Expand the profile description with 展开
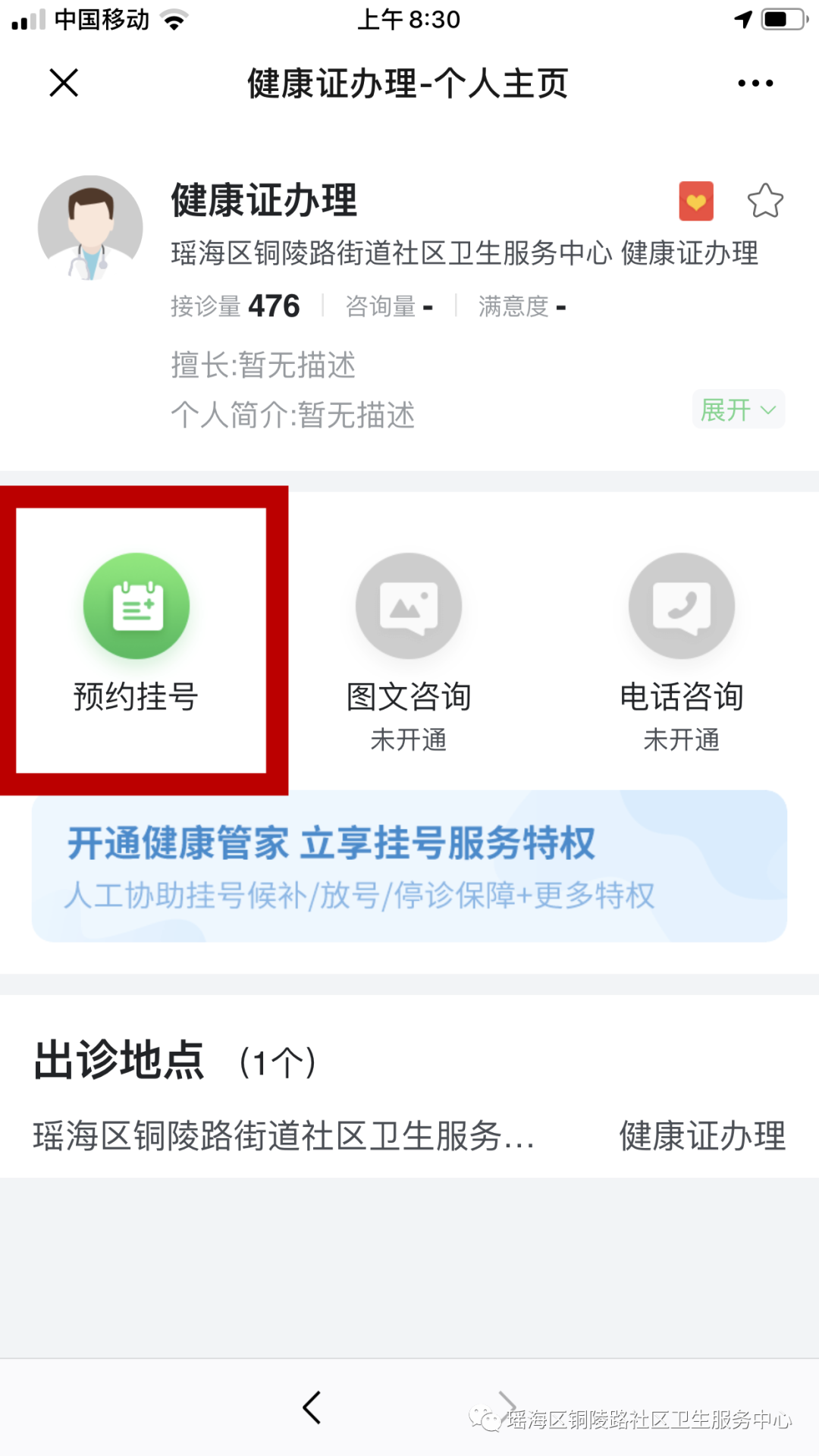 [x=737, y=409]
